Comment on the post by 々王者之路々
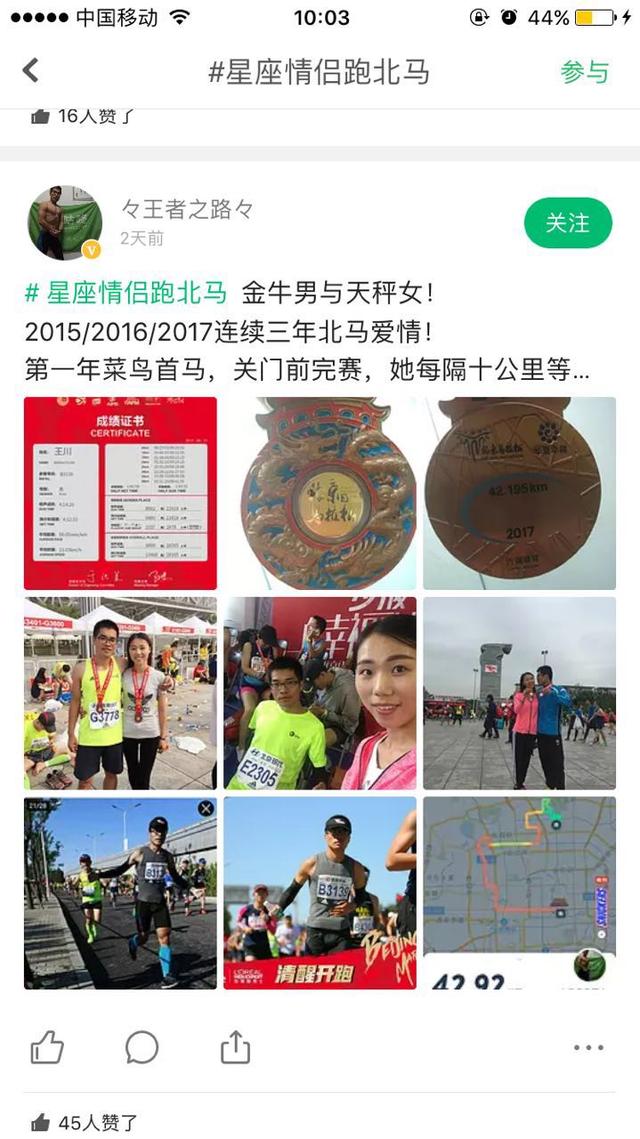 pos(142,1048)
